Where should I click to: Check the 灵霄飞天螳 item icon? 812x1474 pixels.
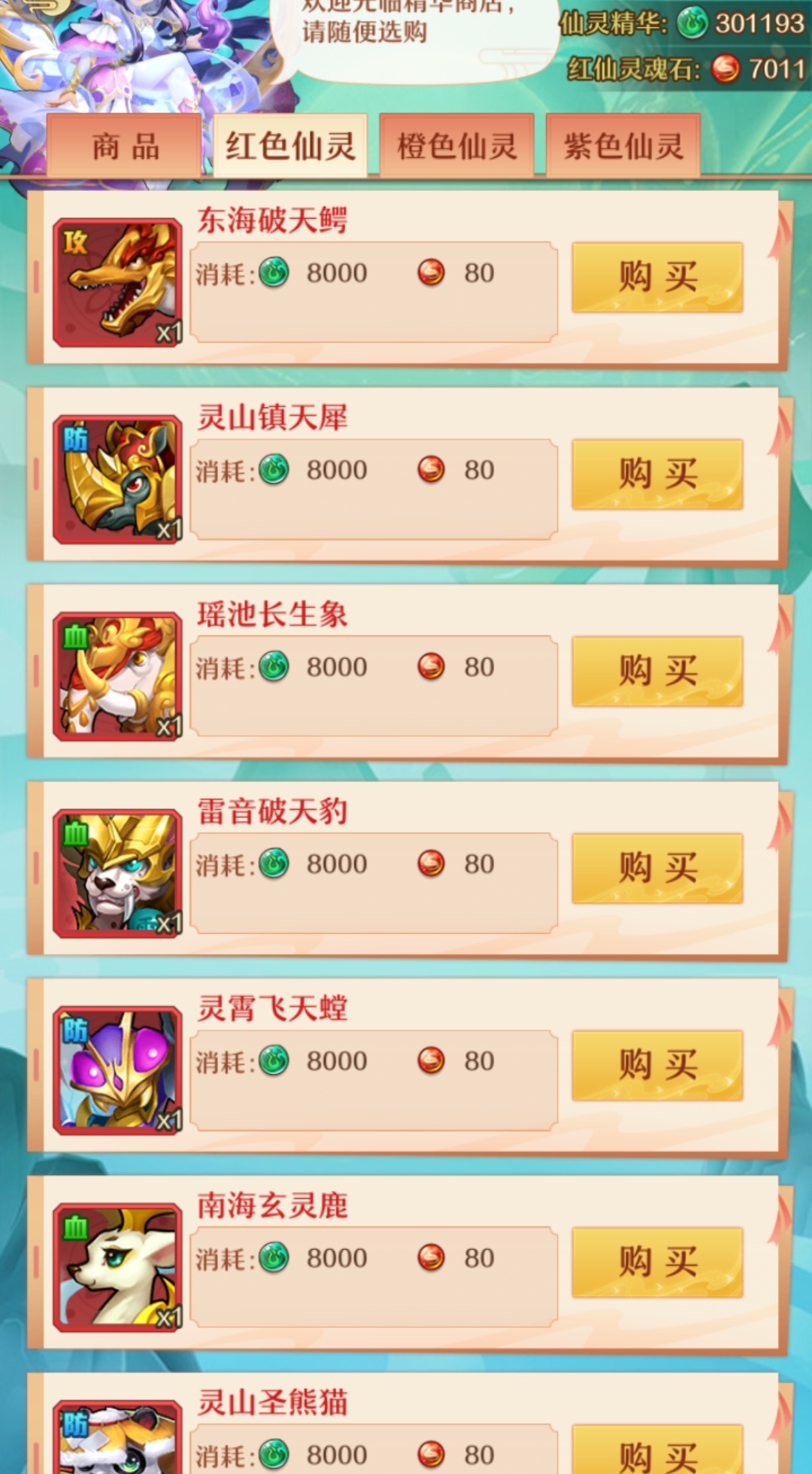click(117, 1071)
